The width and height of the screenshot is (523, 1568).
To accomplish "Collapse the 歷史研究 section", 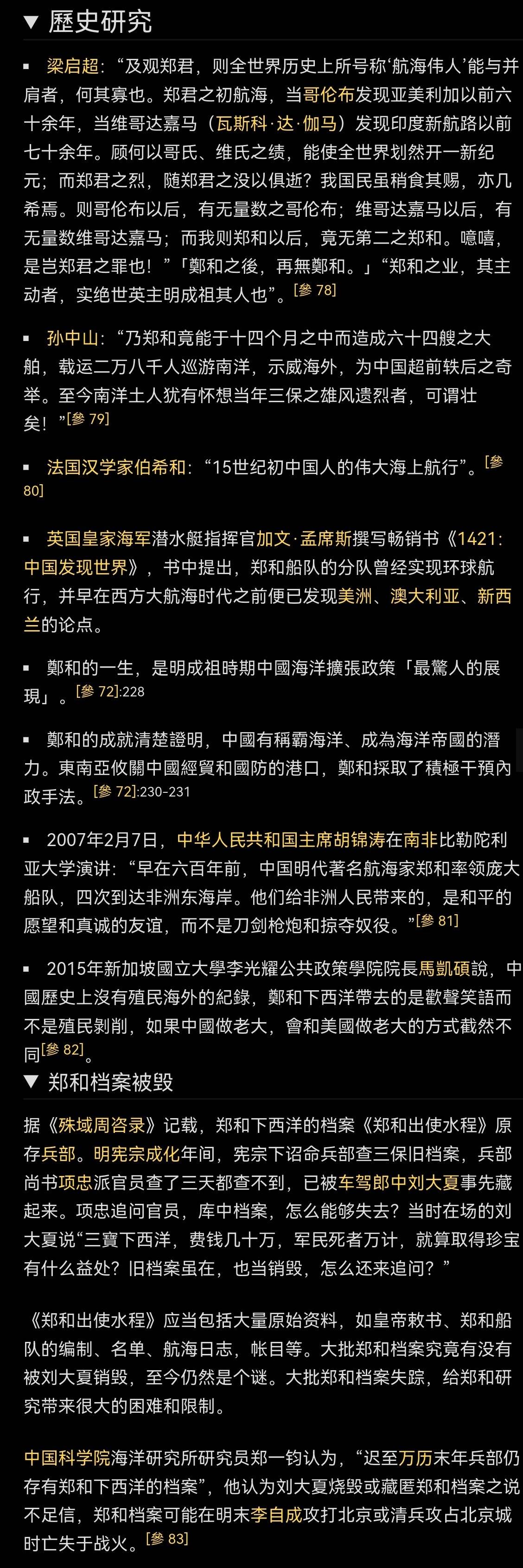I will click(31, 23).
